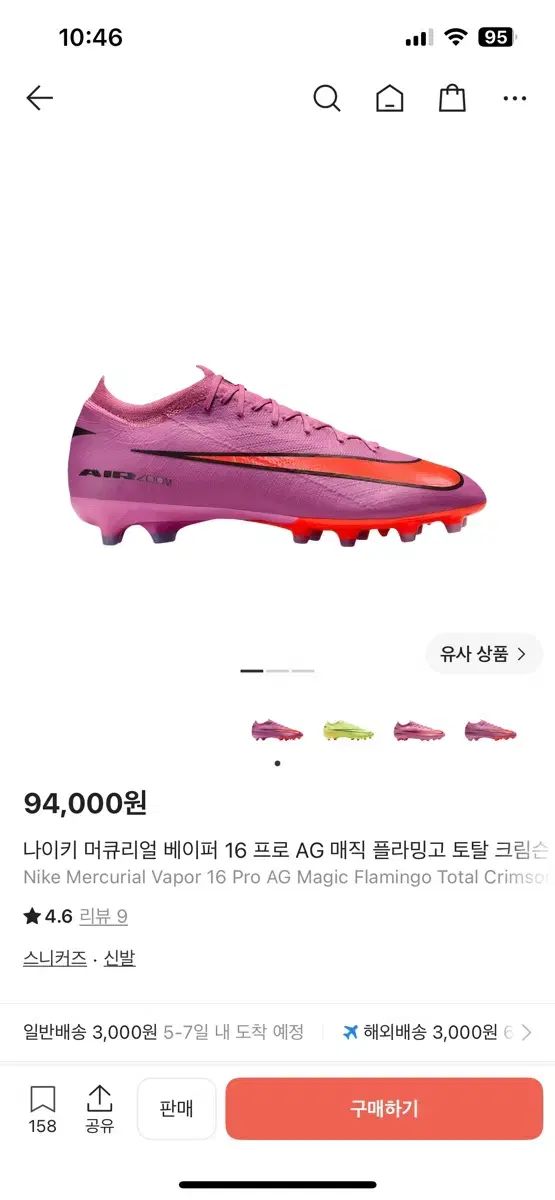
Task: Open the 리뷰 9 reviews link
Action: coord(104,916)
